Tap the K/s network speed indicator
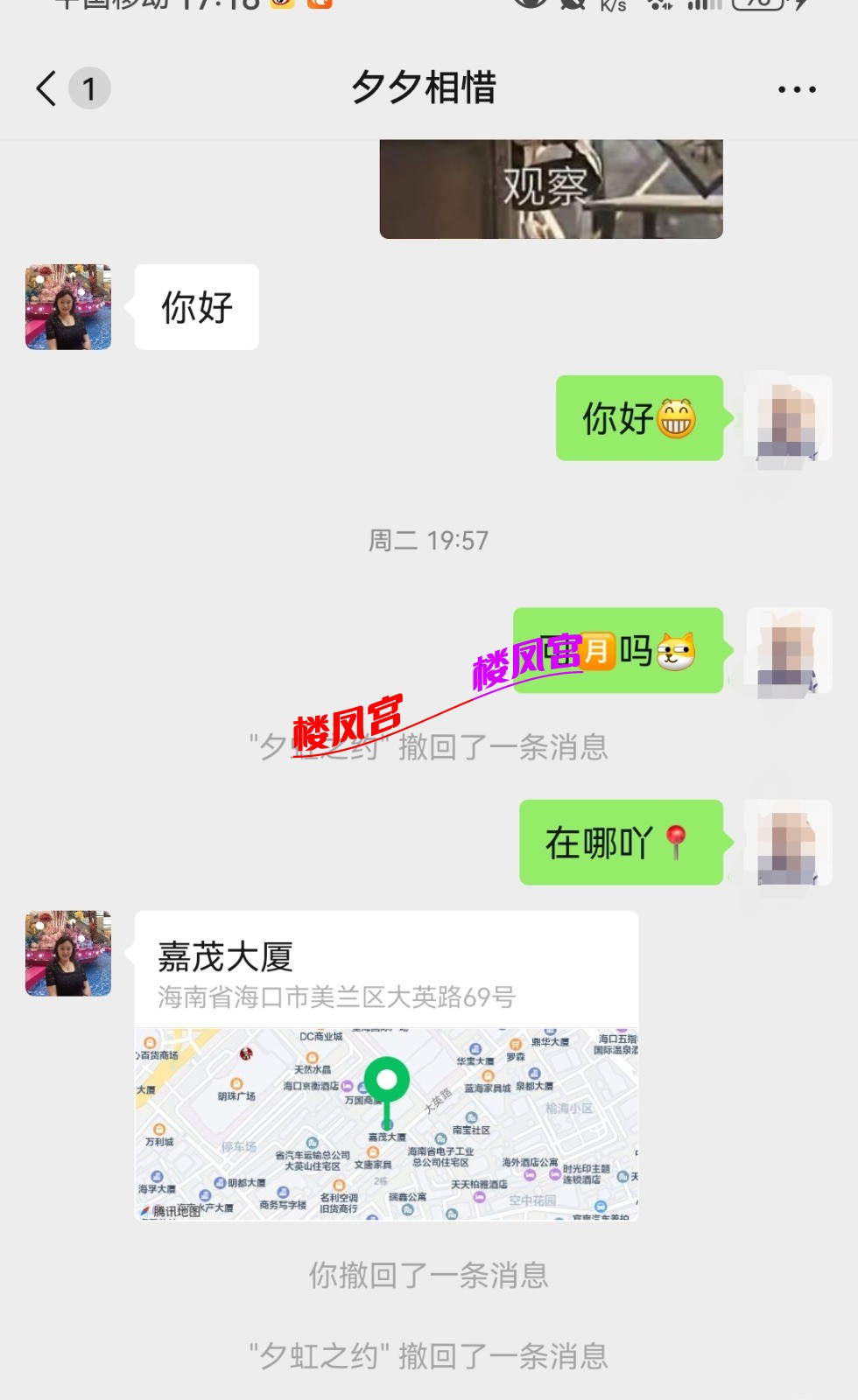Screen dimensions: 858x1400 pyautogui.click(x=613, y=9)
